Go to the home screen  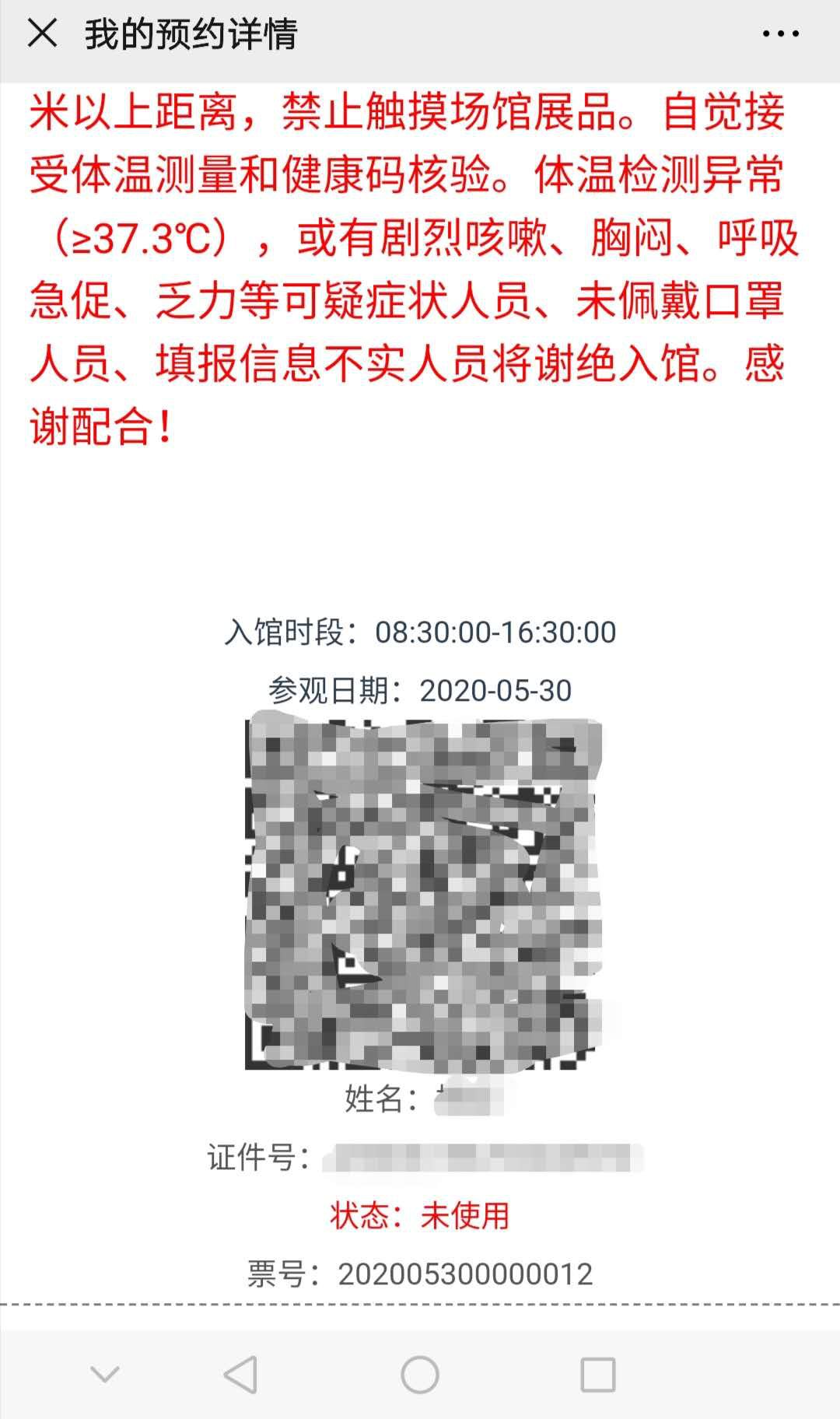pyautogui.click(x=420, y=1375)
